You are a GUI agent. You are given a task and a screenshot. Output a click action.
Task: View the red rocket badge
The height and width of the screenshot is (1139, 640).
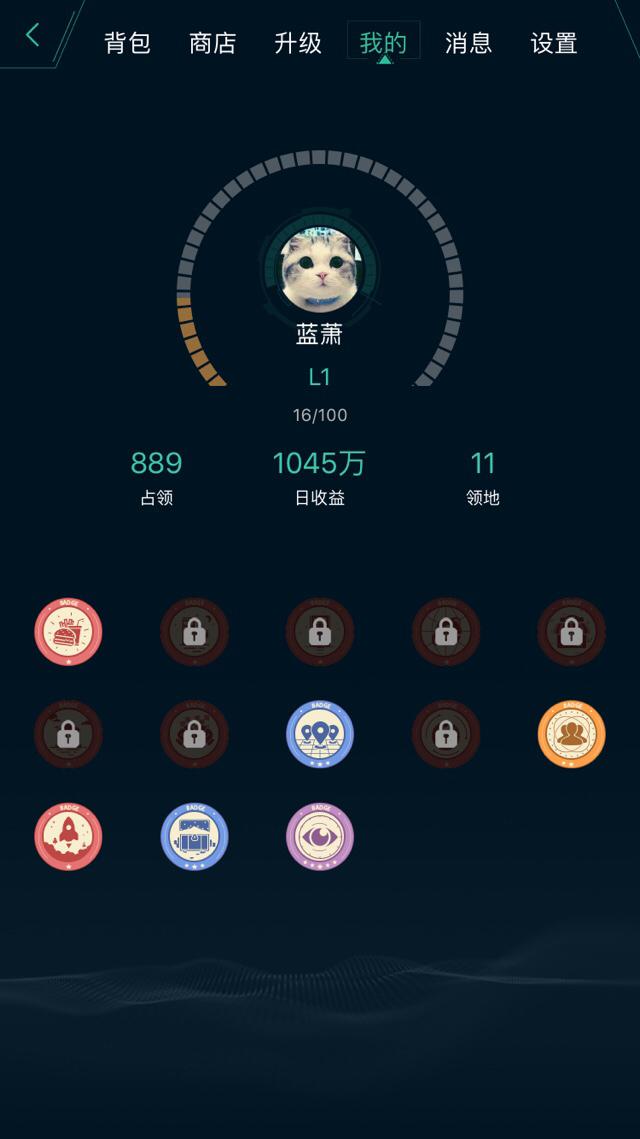click(68, 837)
